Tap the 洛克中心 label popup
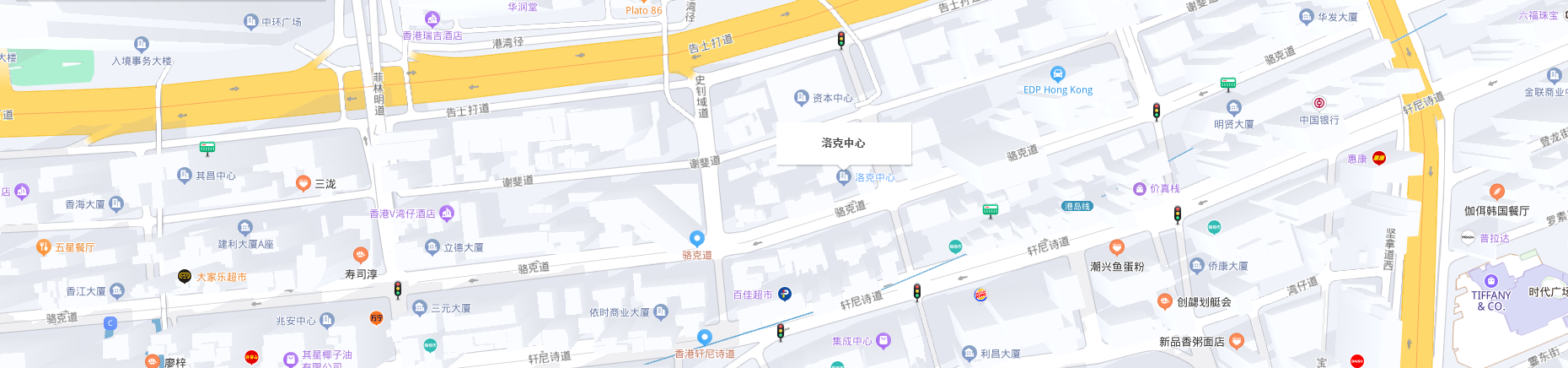Viewport: 1568px width, 368px height. pyautogui.click(x=843, y=143)
